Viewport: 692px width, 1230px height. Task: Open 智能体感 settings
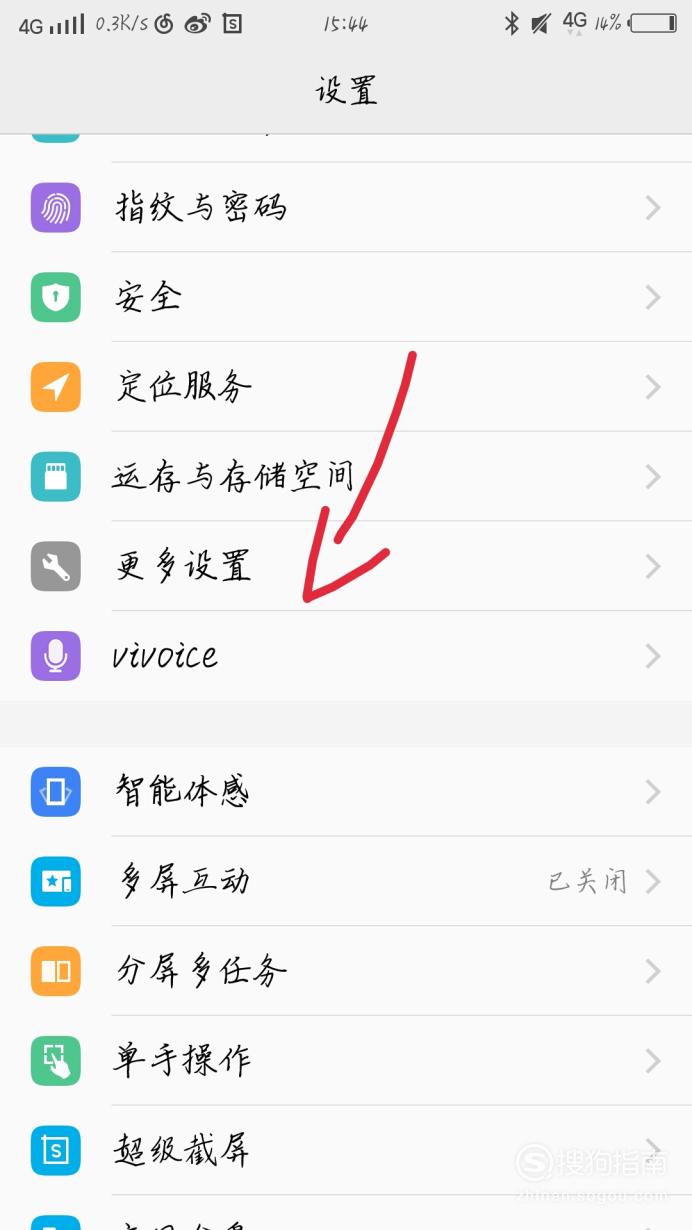click(x=346, y=792)
